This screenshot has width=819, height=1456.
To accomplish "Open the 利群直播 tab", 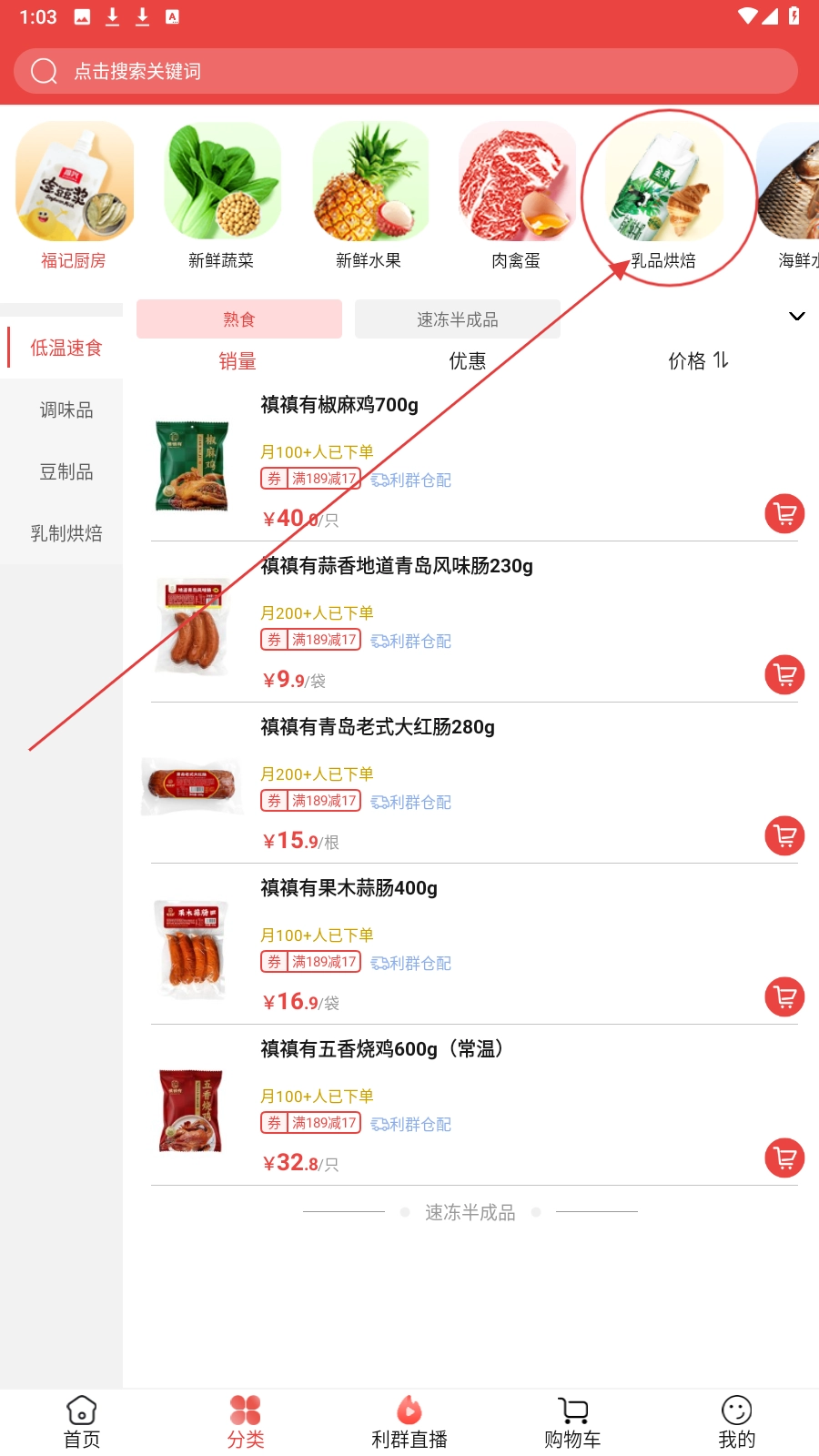I will coord(409,1421).
